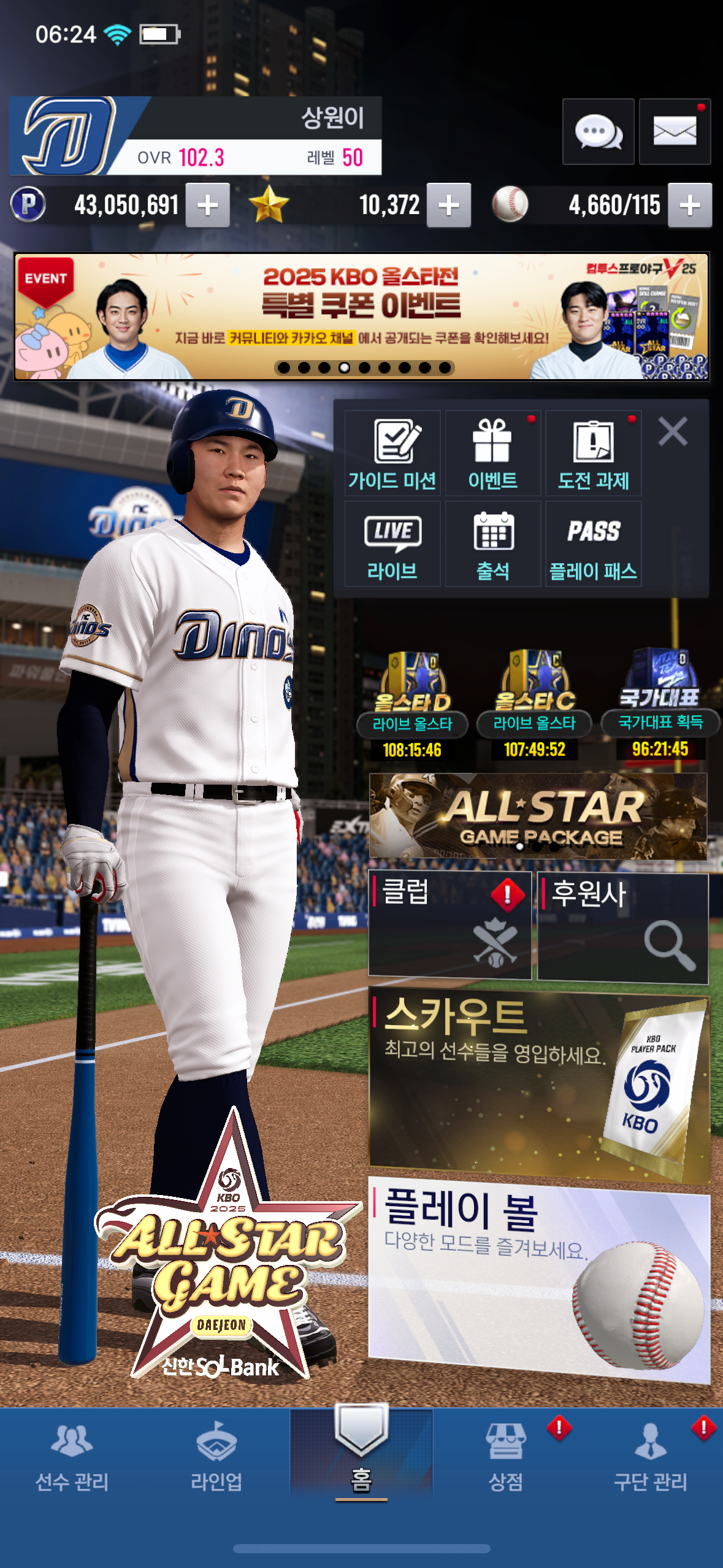Add stars with the star plus button
Viewport: 723px width, 1568px height.
click(449, 206)
